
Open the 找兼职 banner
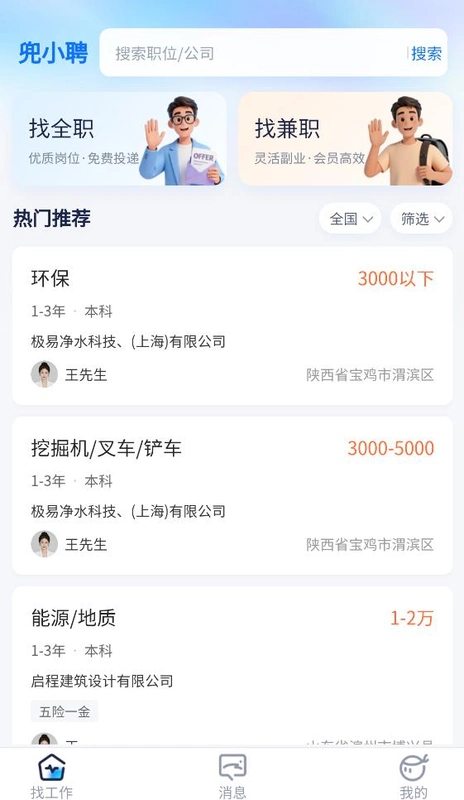click(x=345, y=139)
